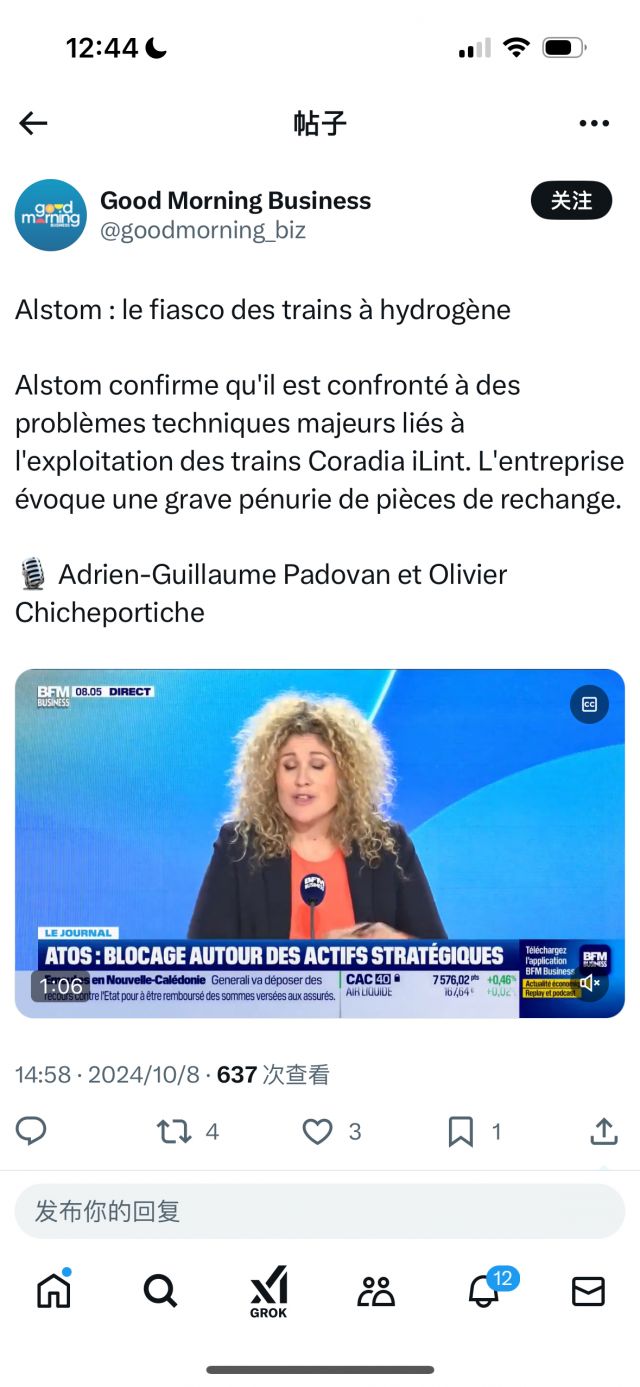640x1387 pixels.
Task: Like this post
Action: [317, 1131]
